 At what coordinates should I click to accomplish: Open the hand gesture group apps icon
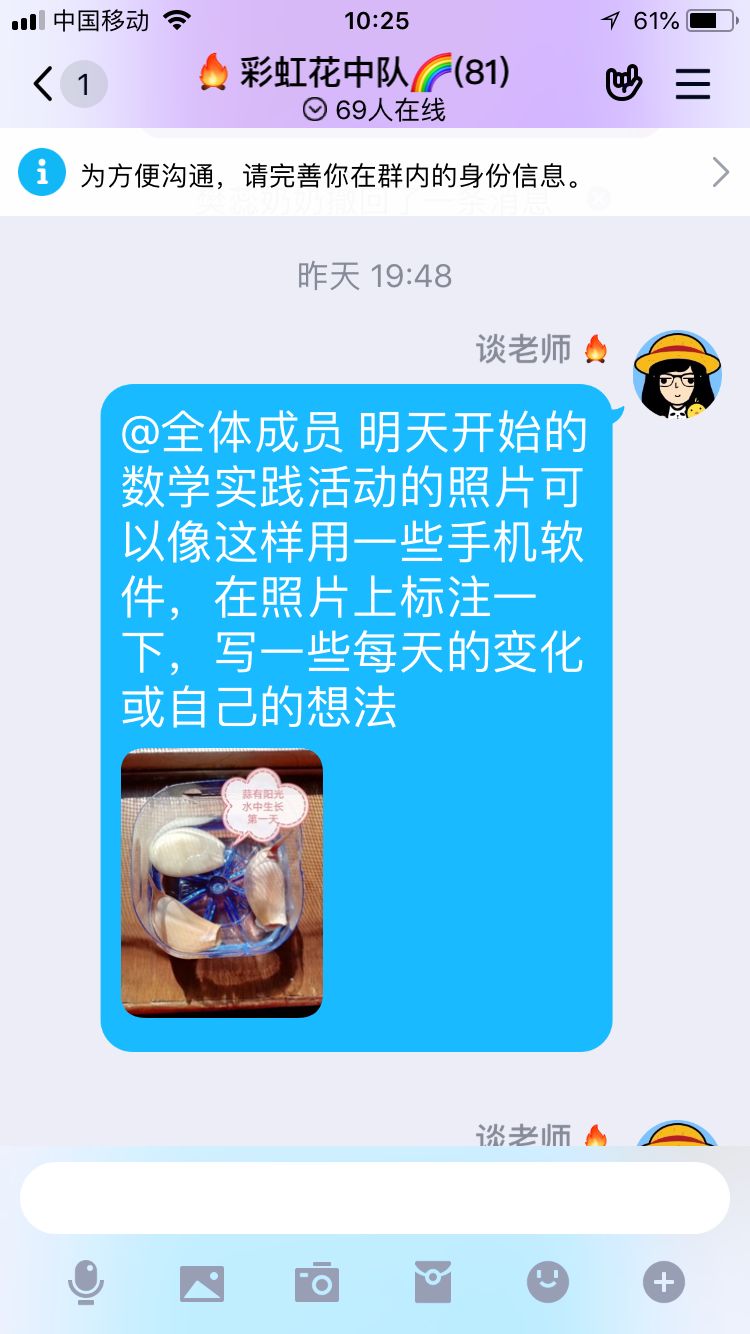[x=624, y=85]
